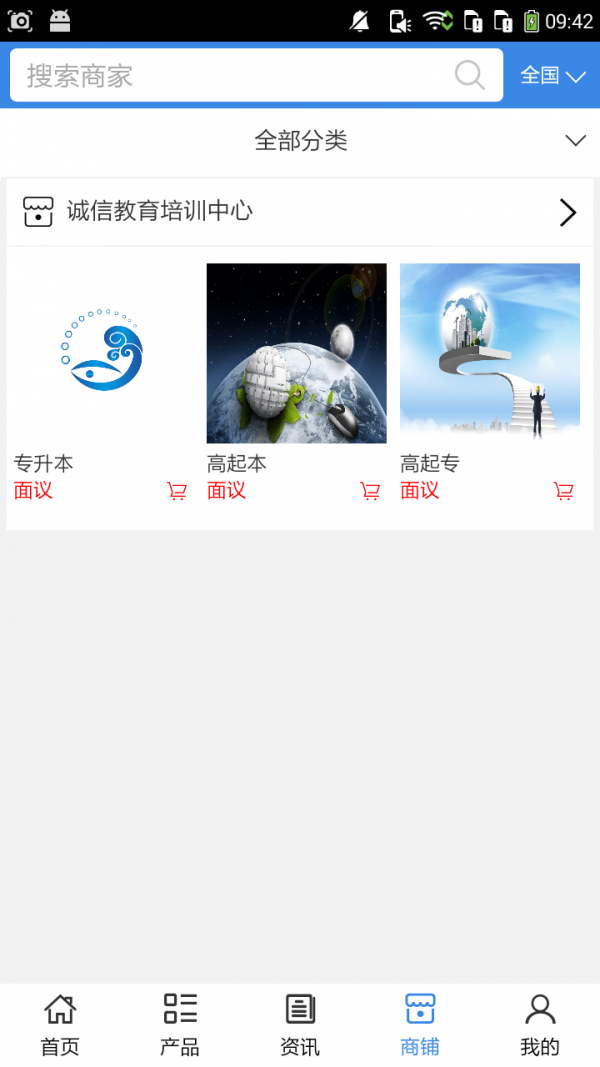This screenshot has width=600, height=1067.
Task: Add 高起专 to the cart
Action: (564, 491)
